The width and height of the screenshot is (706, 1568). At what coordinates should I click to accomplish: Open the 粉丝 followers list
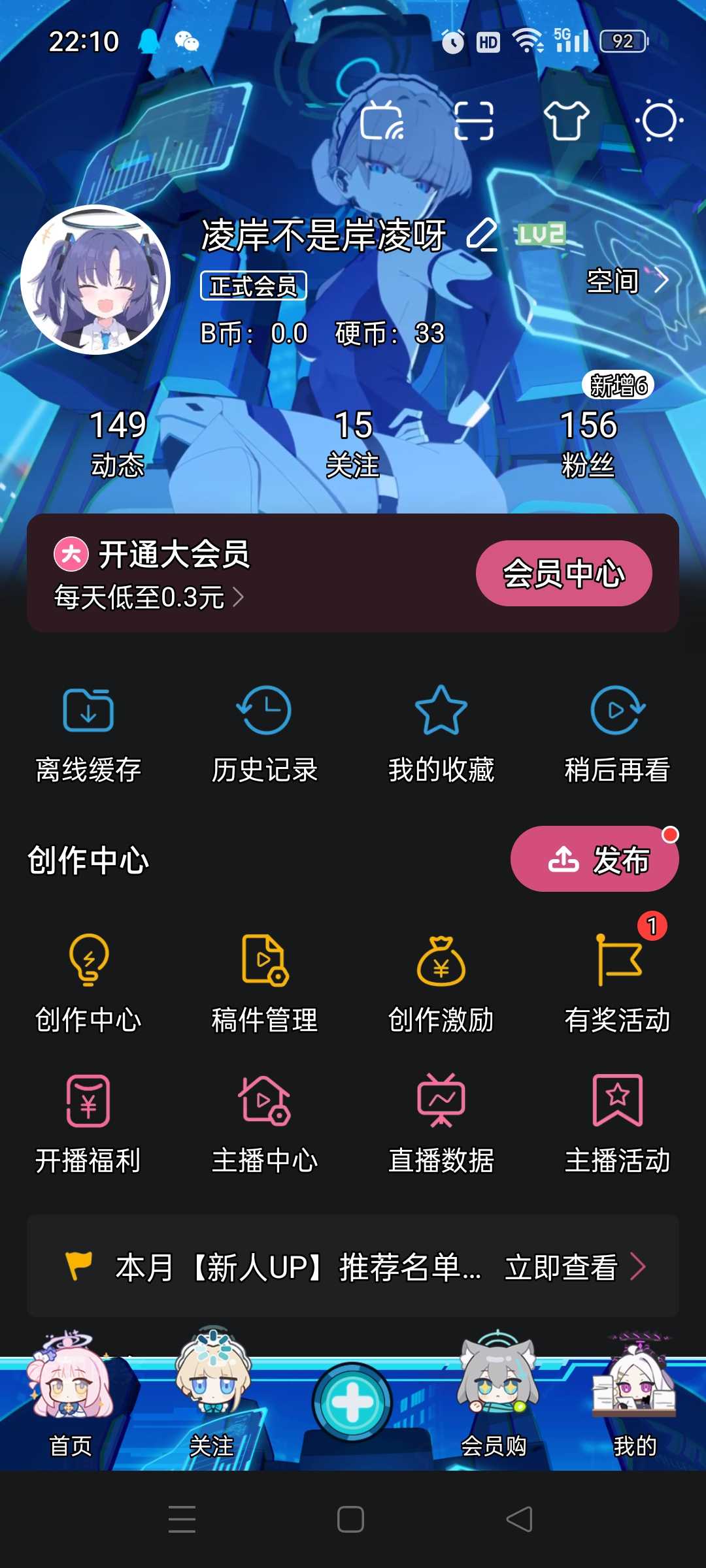588,442
